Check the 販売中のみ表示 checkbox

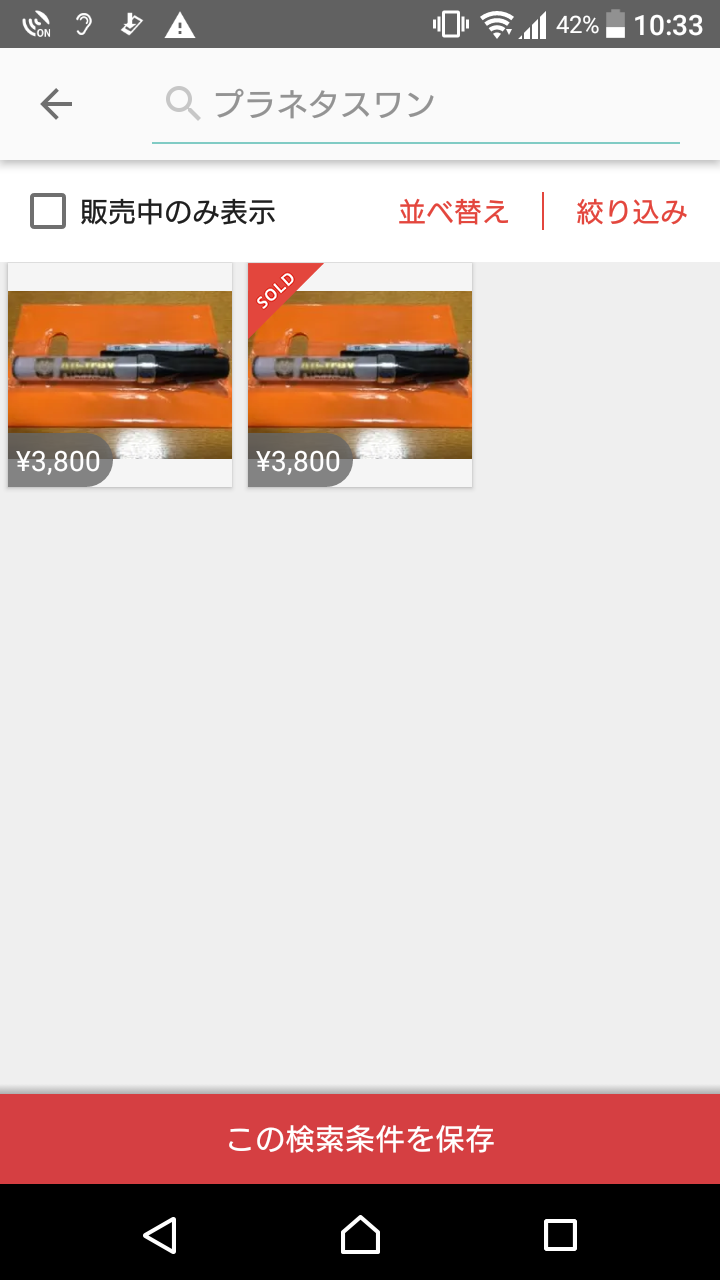[x=48, y=212]
